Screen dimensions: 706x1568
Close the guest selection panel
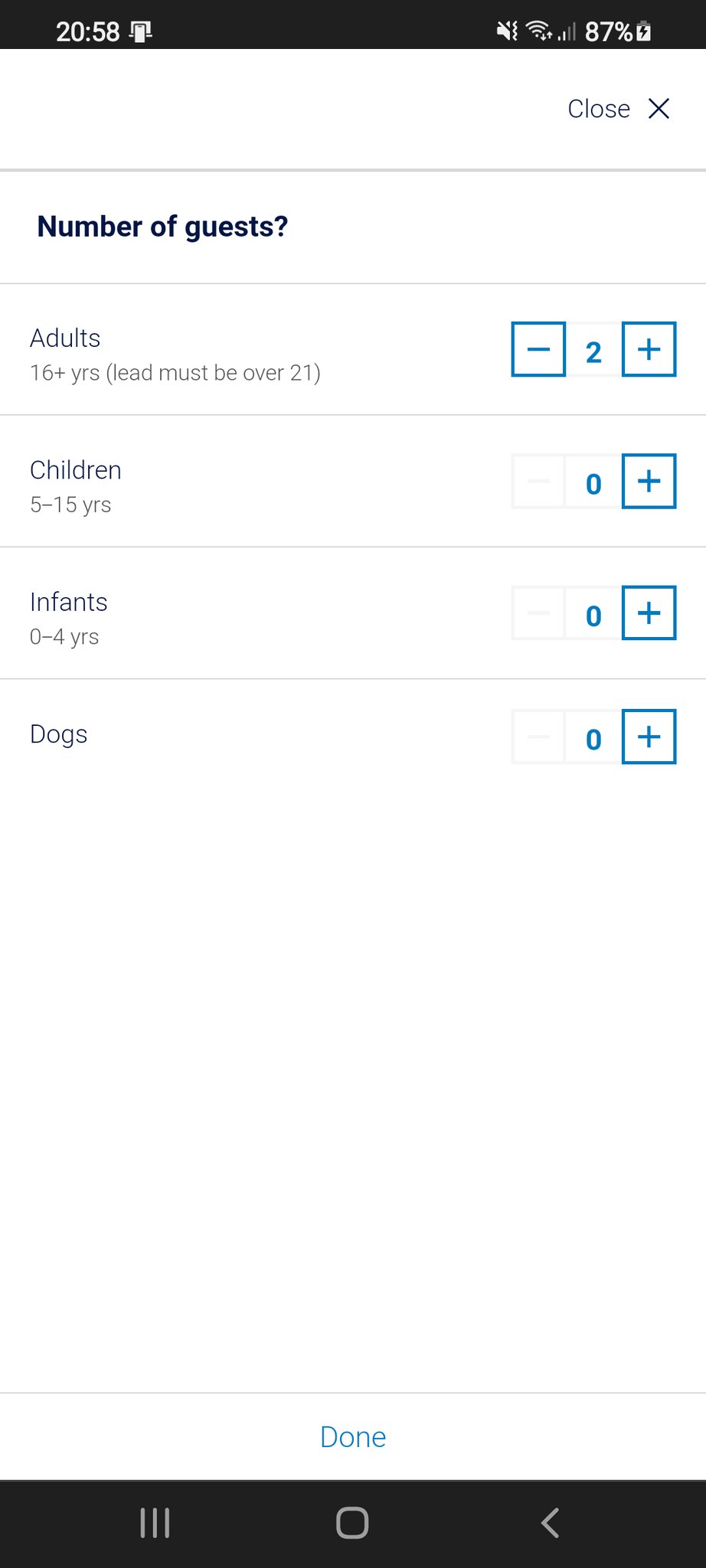619,109
